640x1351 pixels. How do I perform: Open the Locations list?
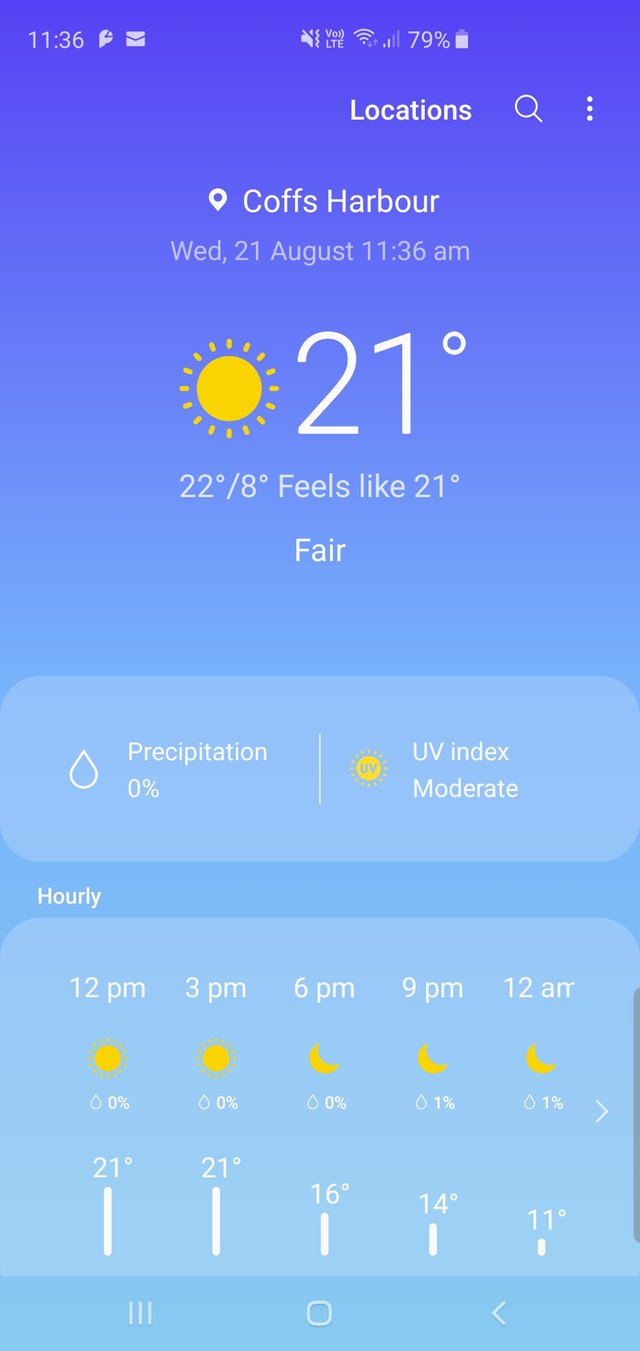(410, 110)
